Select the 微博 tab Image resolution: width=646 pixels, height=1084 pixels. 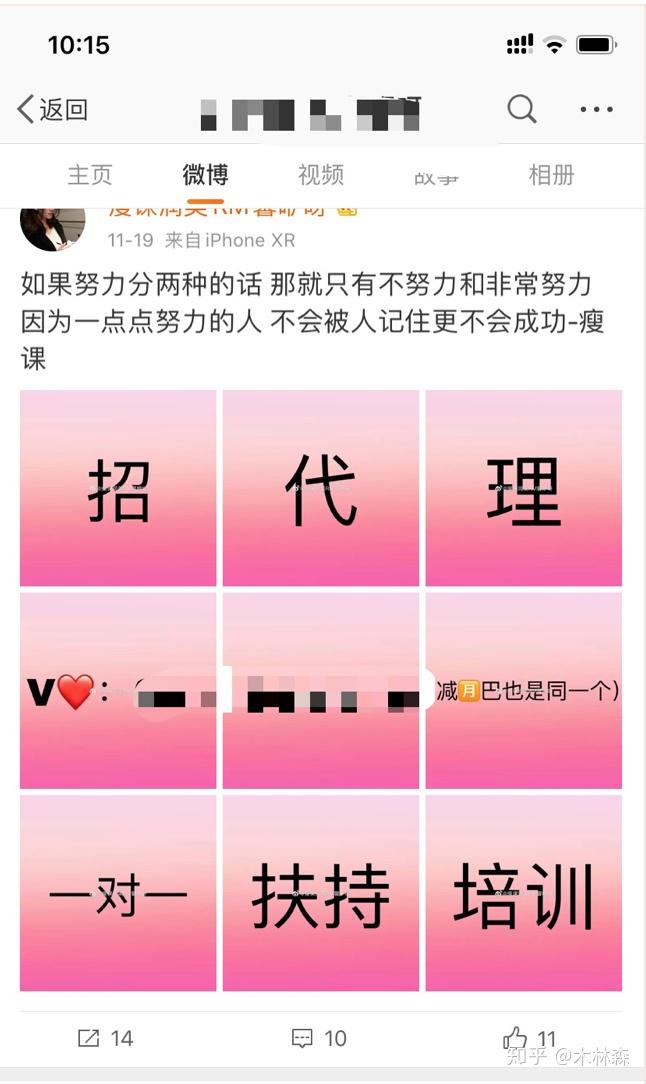205,175
